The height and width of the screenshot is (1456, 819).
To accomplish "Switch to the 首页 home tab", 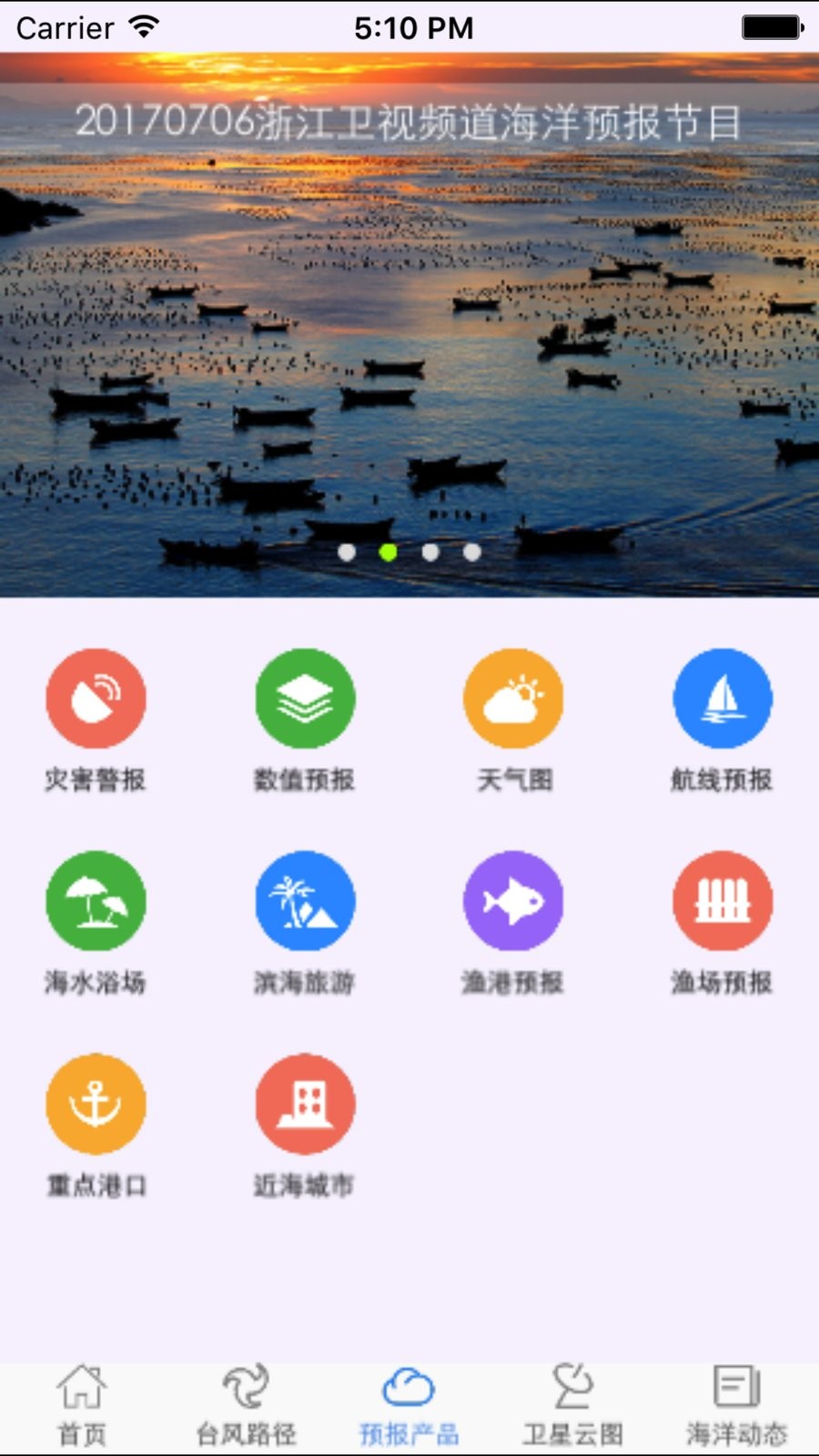I will [x=82, y=1407].
